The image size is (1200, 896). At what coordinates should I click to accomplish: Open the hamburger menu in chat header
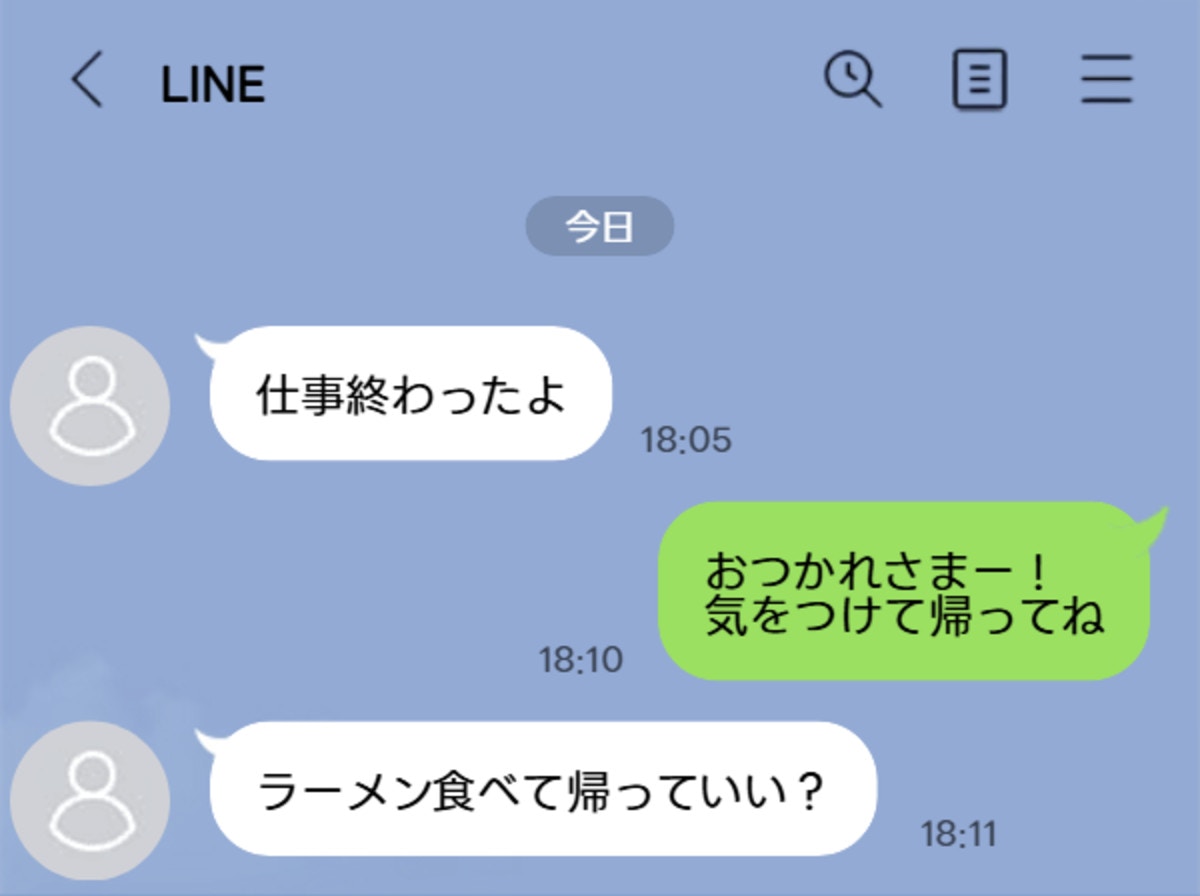(x=1106, y=80)
